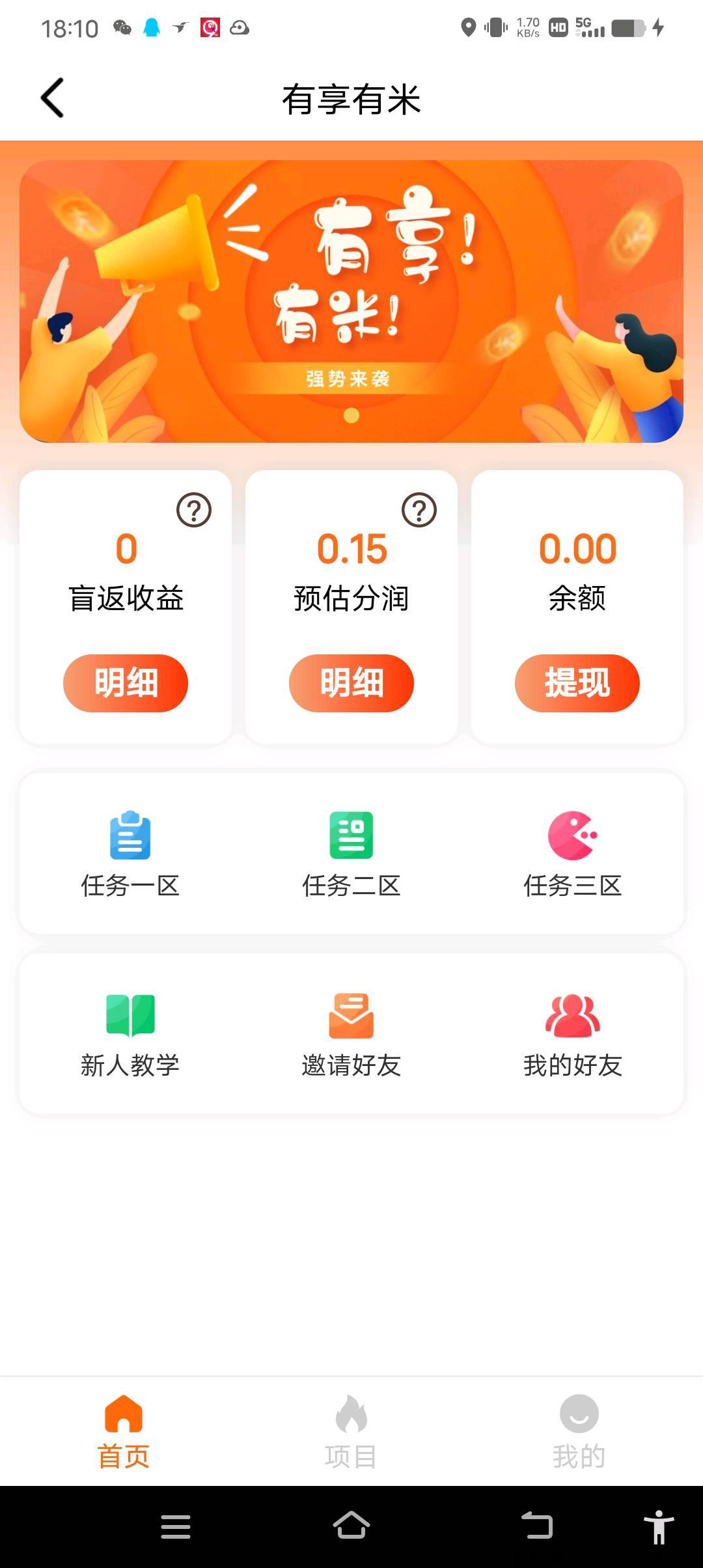View 明细 for 预估分润
The width and height of the screenshot is (703, 1568).
coord(351,683)
